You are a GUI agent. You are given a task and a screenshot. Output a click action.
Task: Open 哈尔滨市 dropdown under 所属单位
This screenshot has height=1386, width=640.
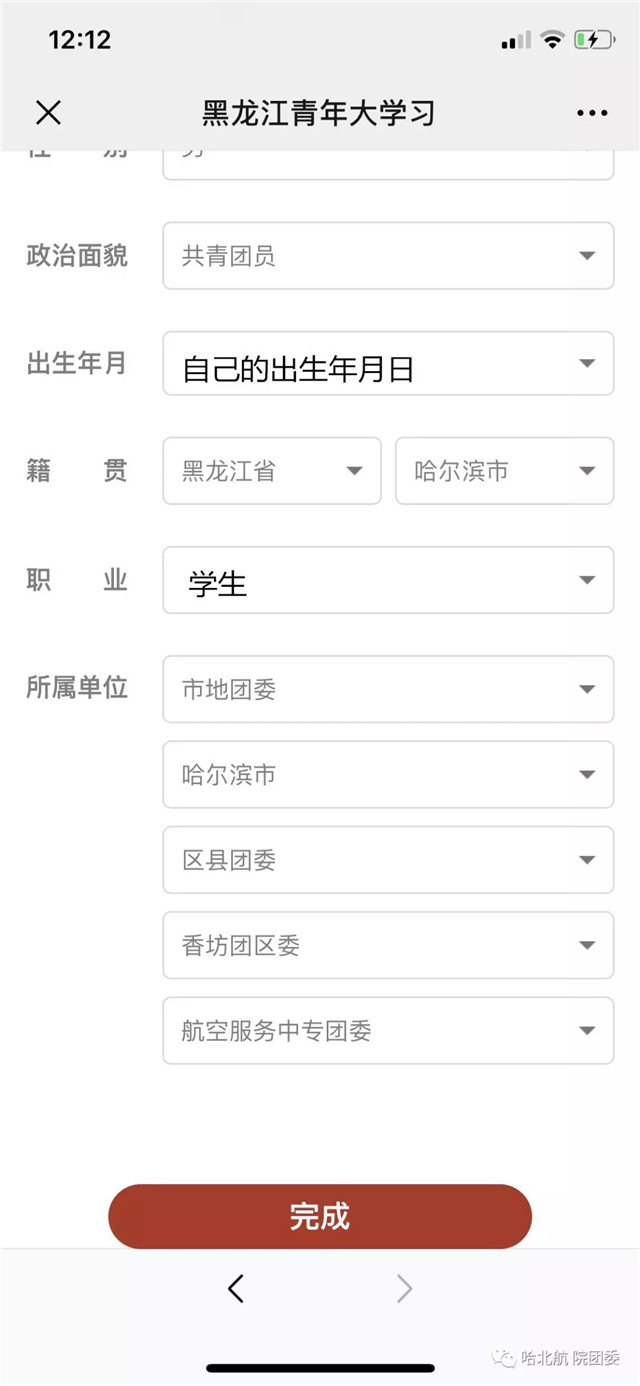click(388, 774)
